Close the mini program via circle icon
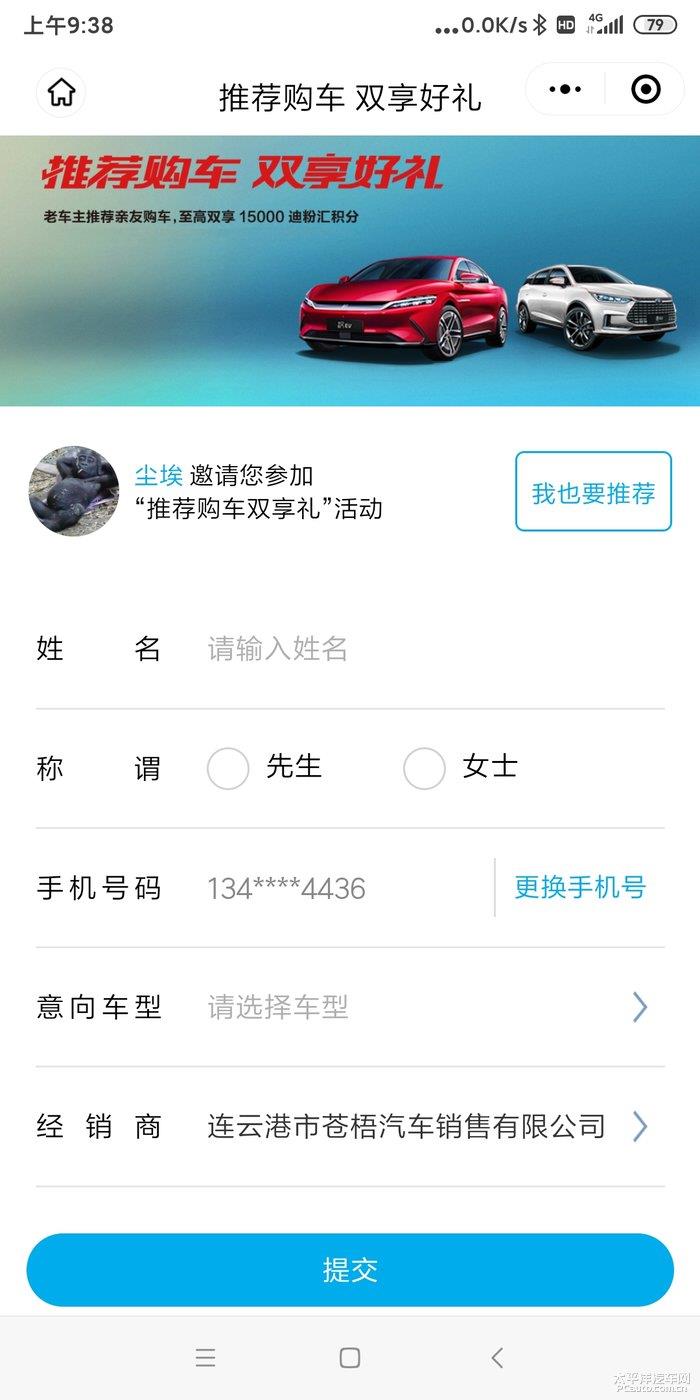Image resolution: width=700 pixels, height=1400 pixels. [x=646, y=90]
